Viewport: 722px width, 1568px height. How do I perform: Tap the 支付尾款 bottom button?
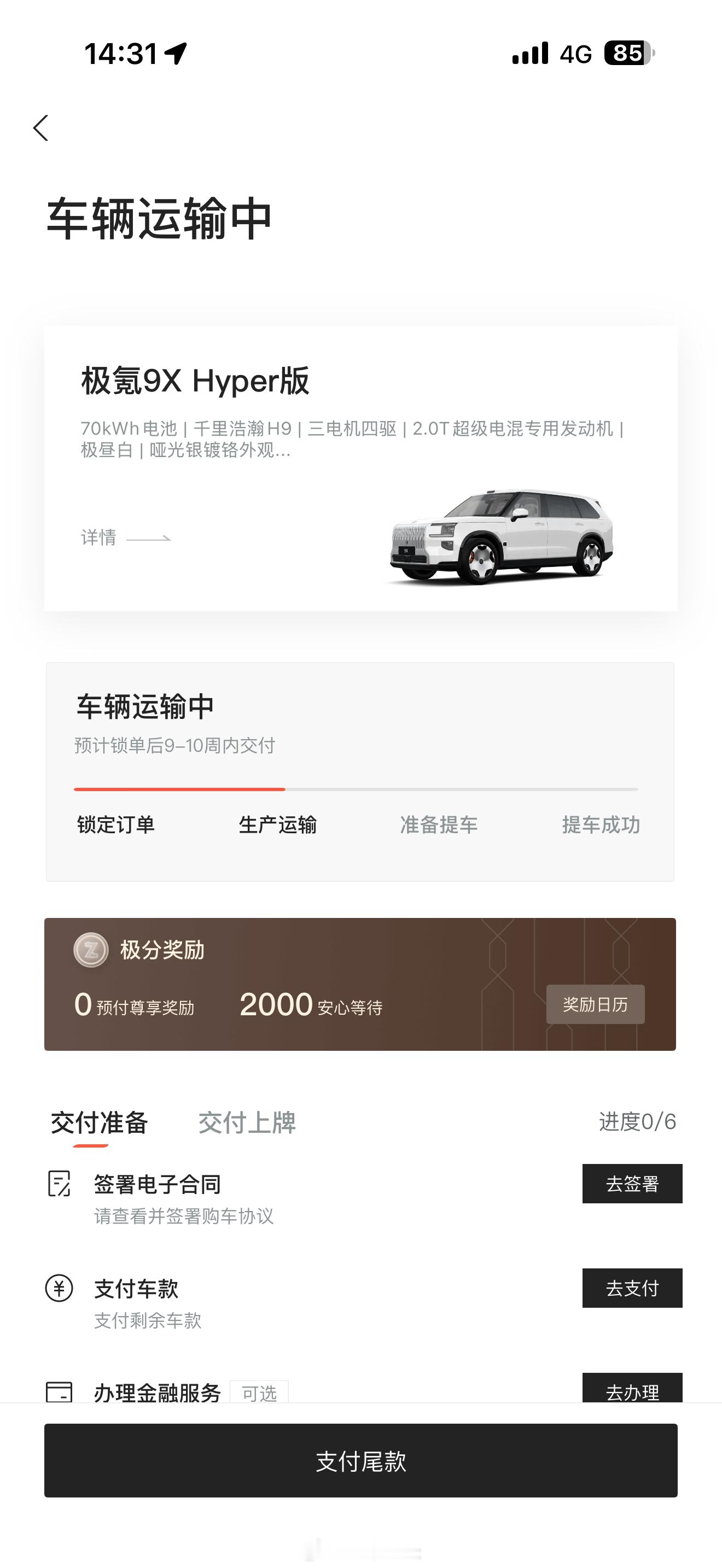(361, 1462)
